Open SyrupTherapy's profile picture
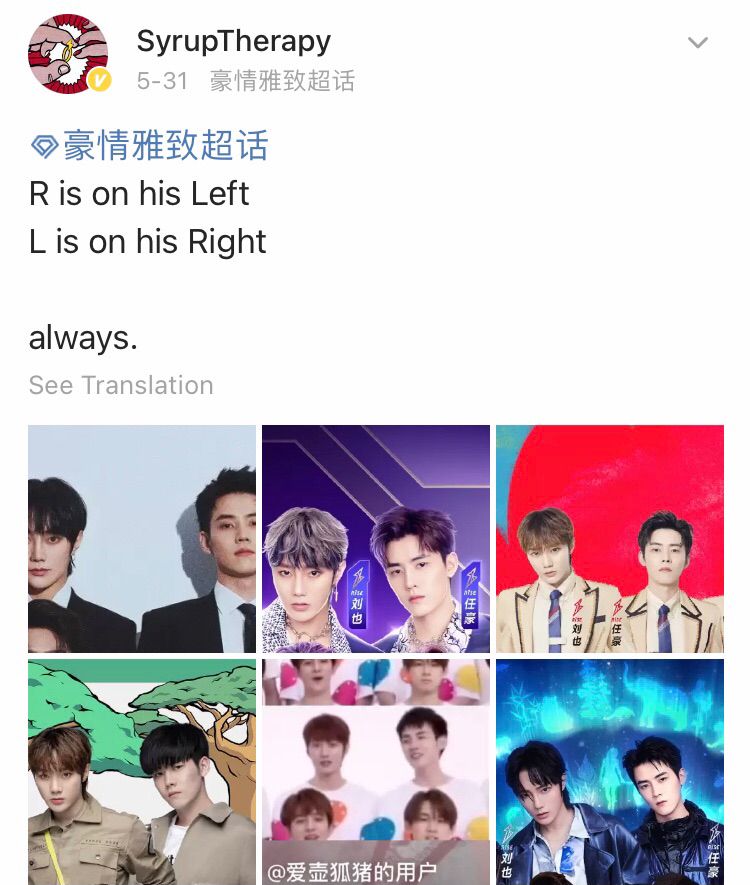Viewport: 750px width, 885px height. (68, 55)
